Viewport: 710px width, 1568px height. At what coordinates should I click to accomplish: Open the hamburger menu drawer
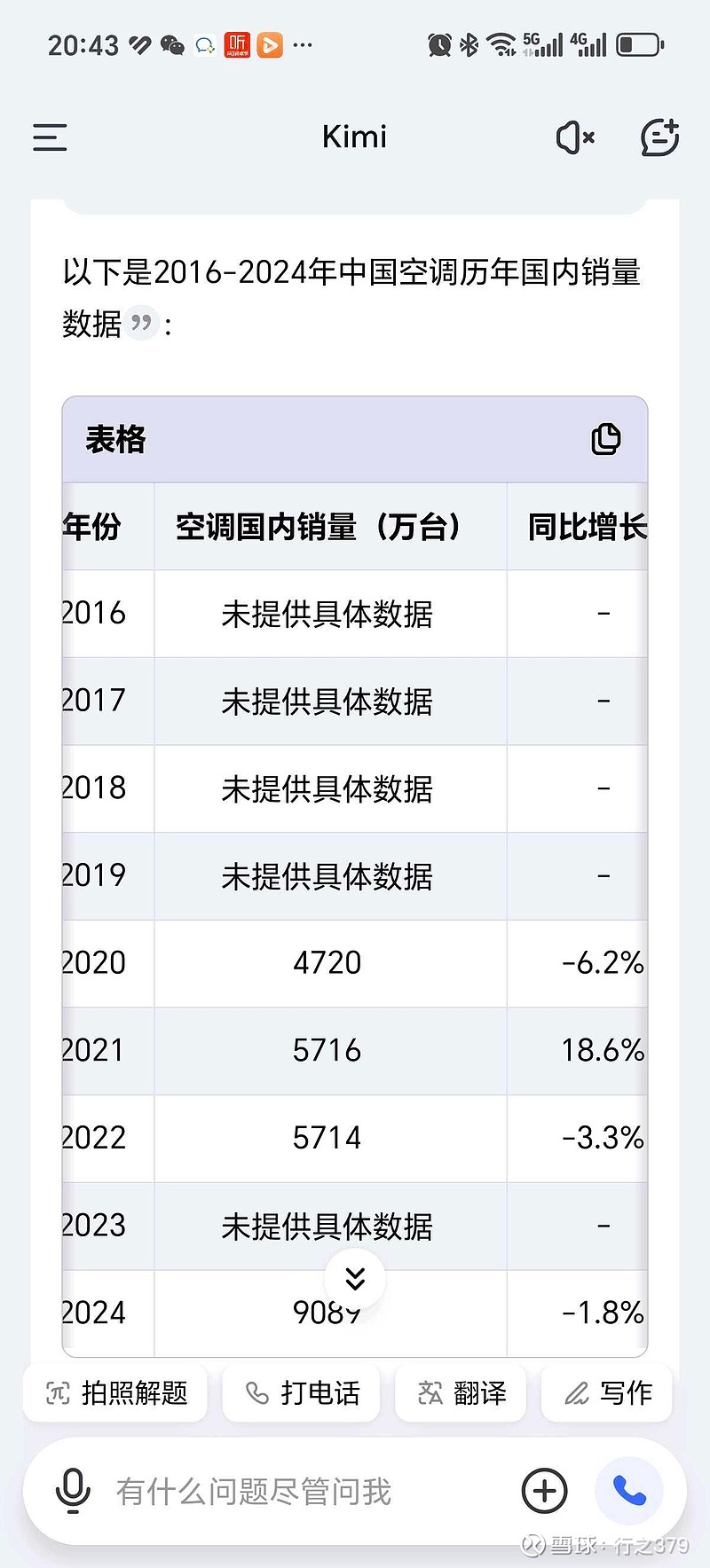tap(50, 137)
